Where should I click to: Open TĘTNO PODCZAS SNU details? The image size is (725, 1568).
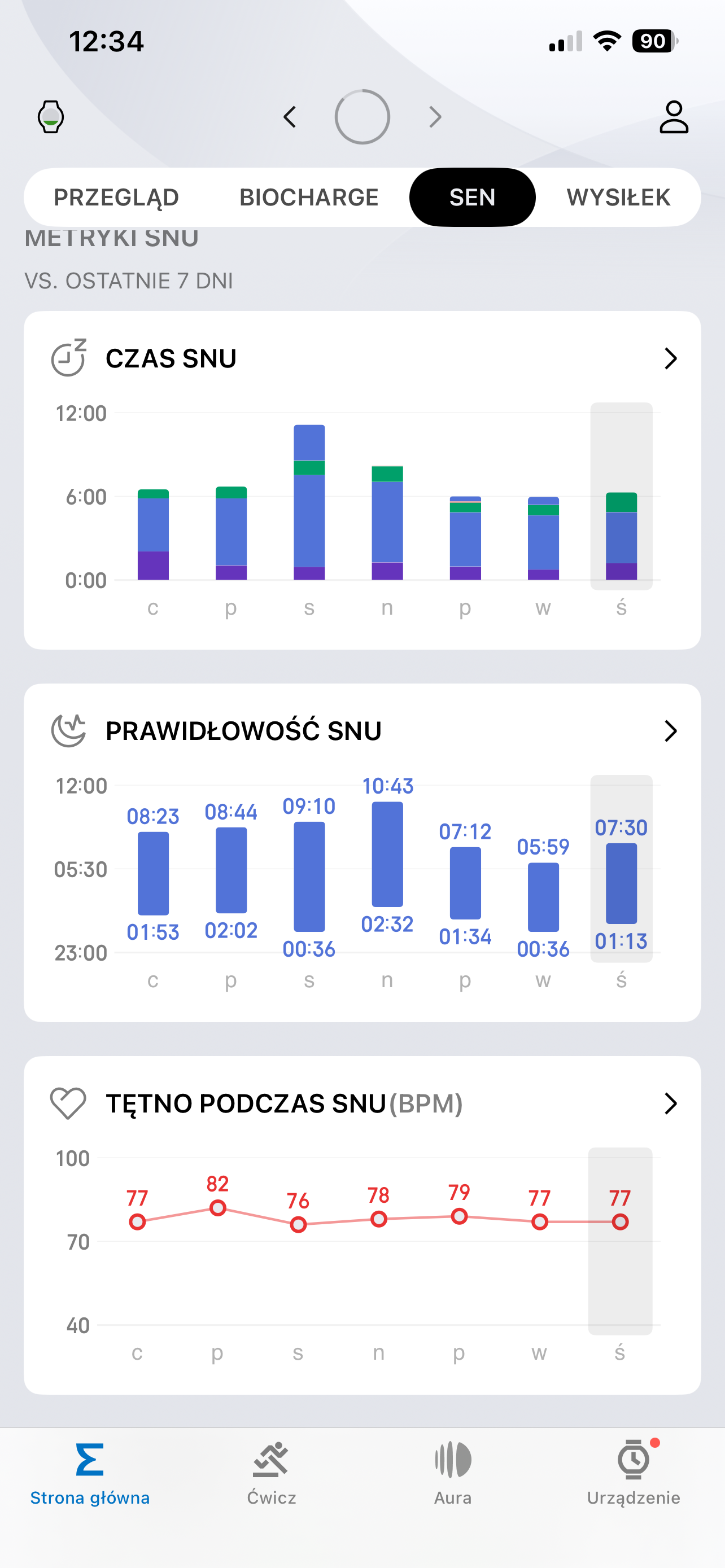tap(670, 1103)
